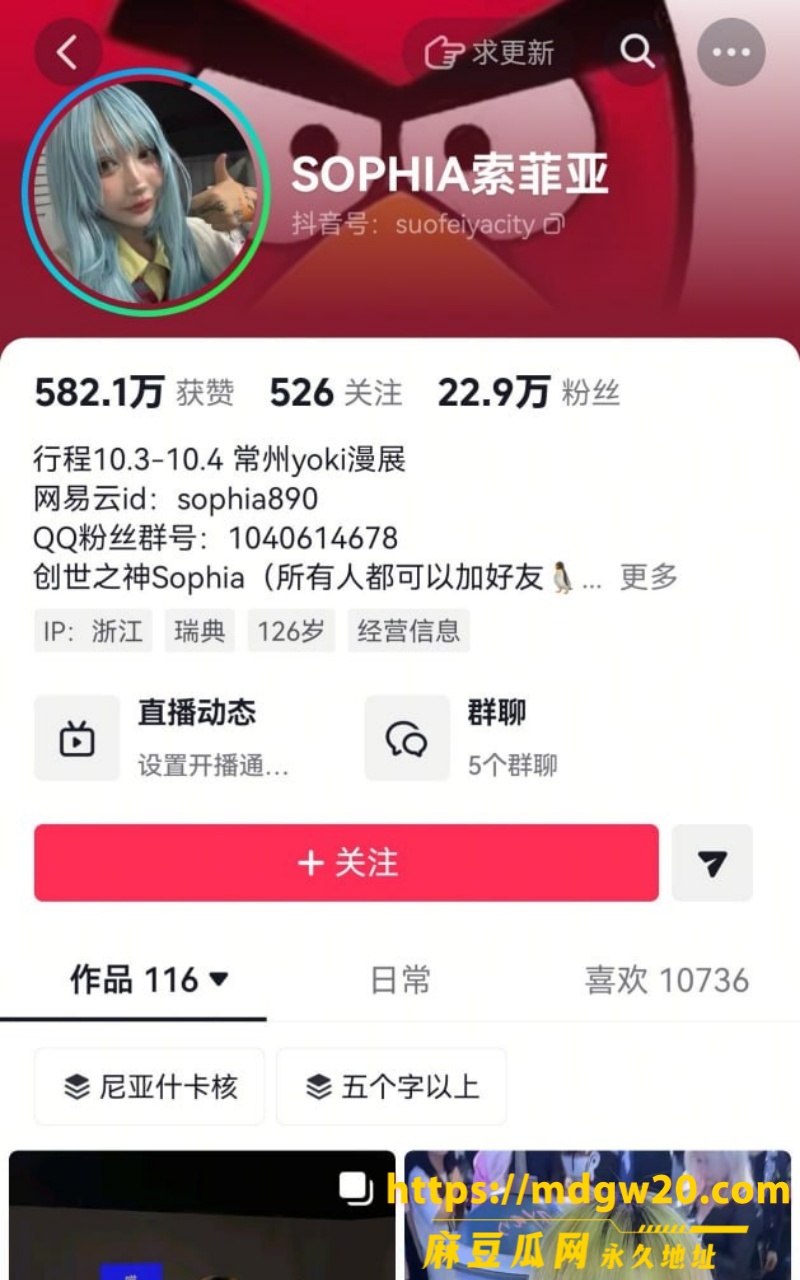Go back using the top-left arrow
800x1280 pixels.
[x=68, y=52]
